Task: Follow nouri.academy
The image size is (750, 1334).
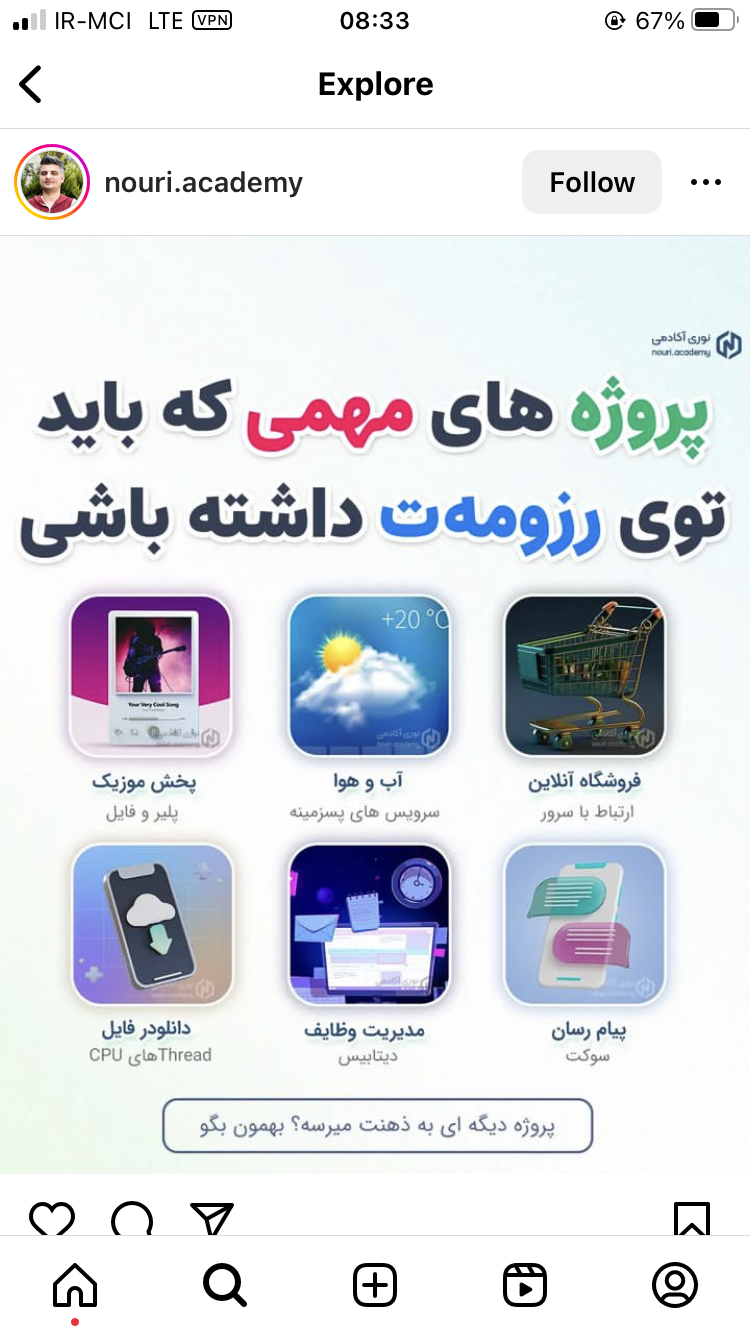Action: pyautogui.click(x=591, y=182)
